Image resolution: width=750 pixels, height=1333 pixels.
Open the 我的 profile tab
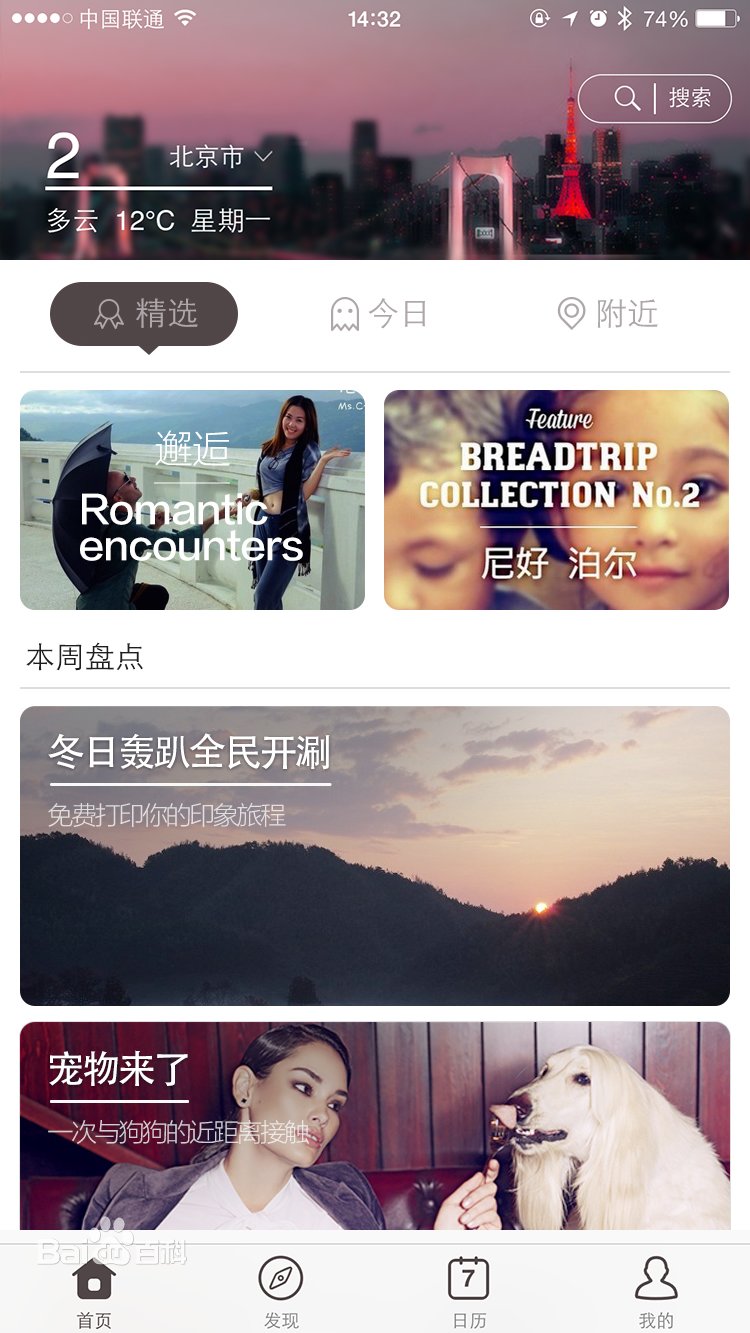tap(656, 1292)
